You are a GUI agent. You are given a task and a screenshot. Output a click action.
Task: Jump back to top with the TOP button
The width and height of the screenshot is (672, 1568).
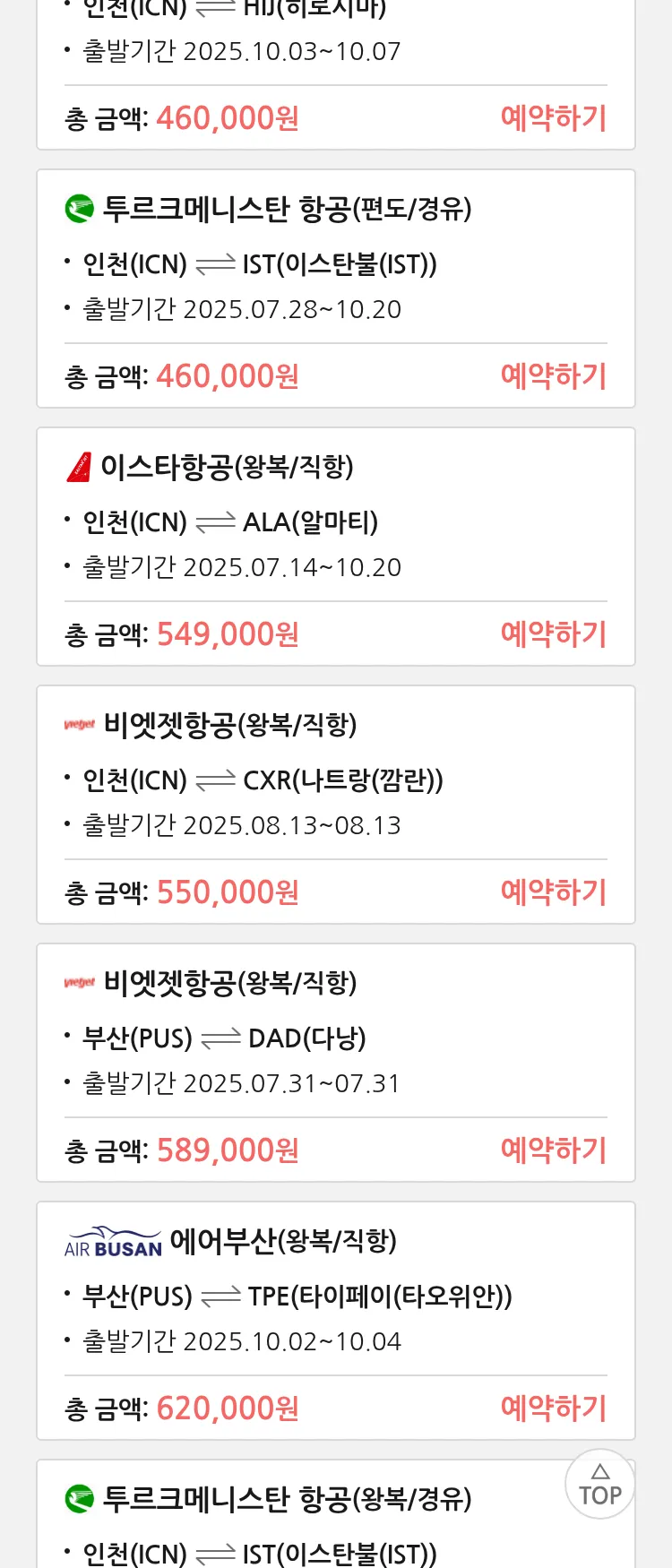[x=599, y=1485]
